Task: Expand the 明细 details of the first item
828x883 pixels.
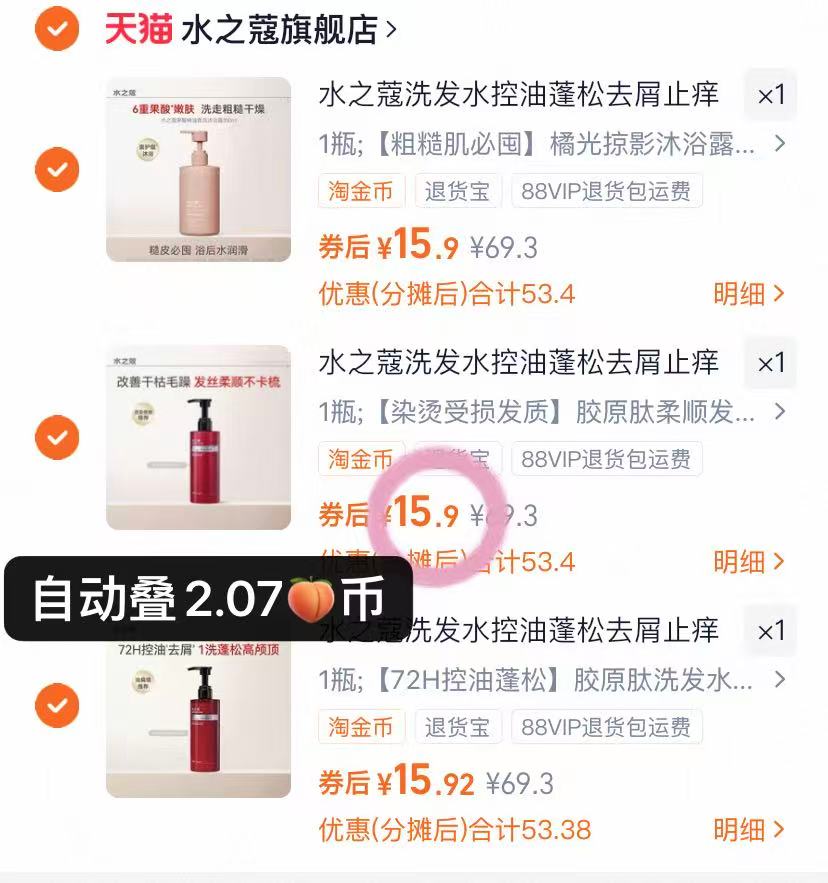Action: pyautogui.click(x=746, y=294)
